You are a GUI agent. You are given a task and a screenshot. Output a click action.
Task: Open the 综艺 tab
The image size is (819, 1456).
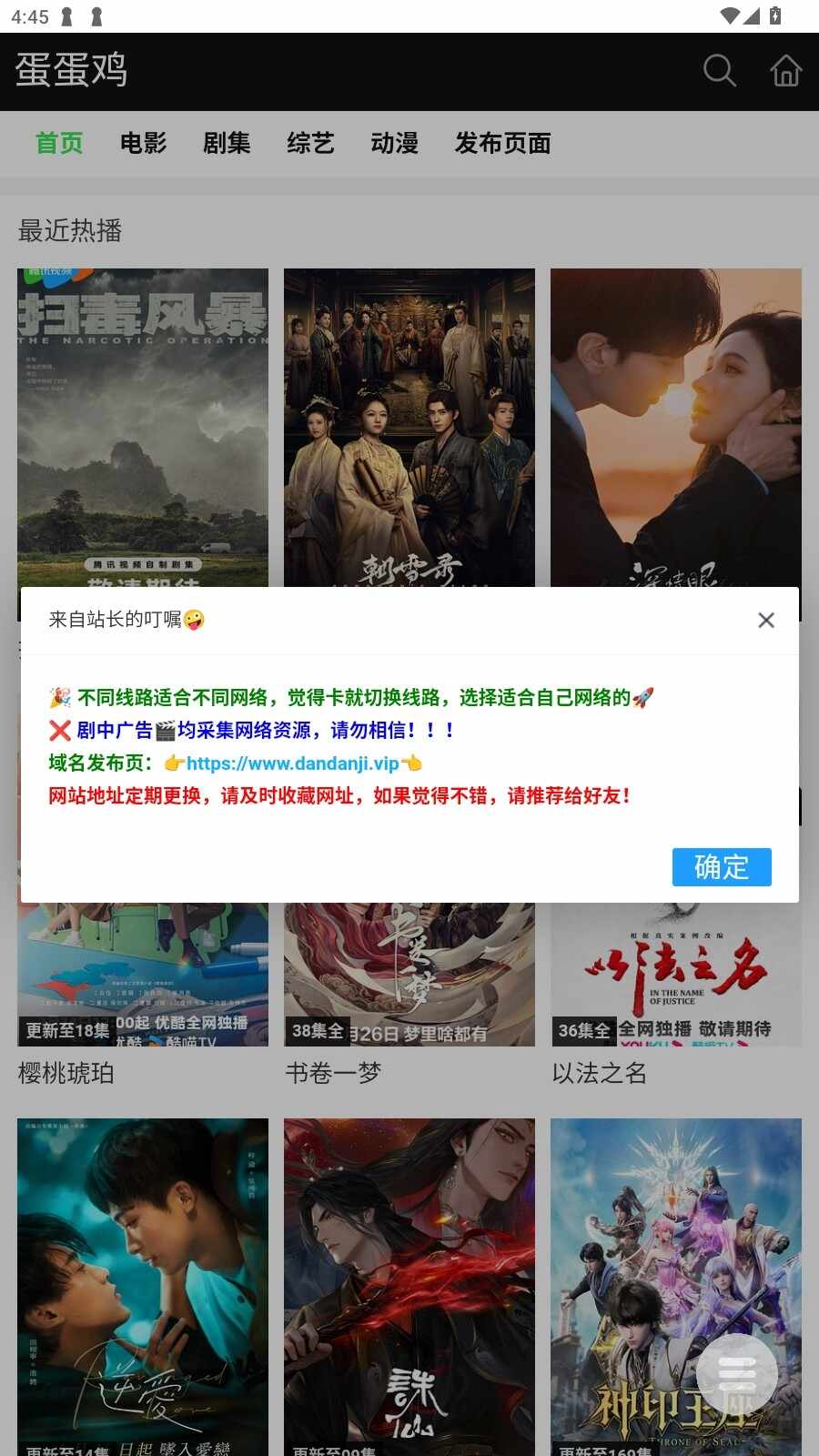pyautogui.click(x=310, y=143)
